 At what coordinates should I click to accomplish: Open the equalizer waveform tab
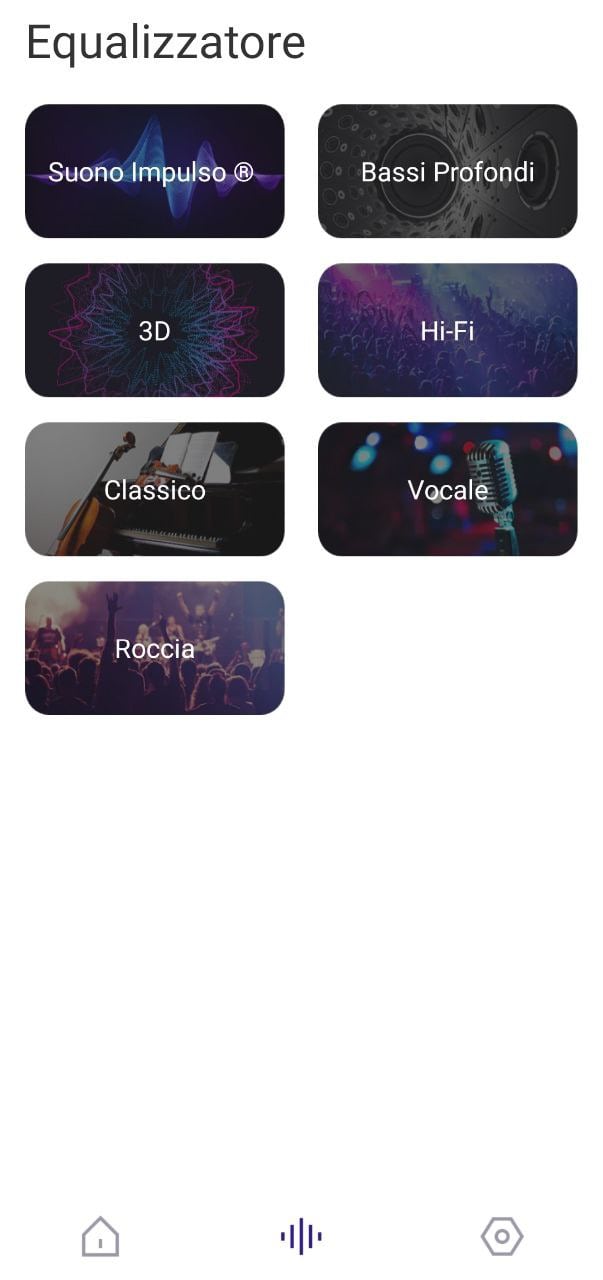(301, 1237)
